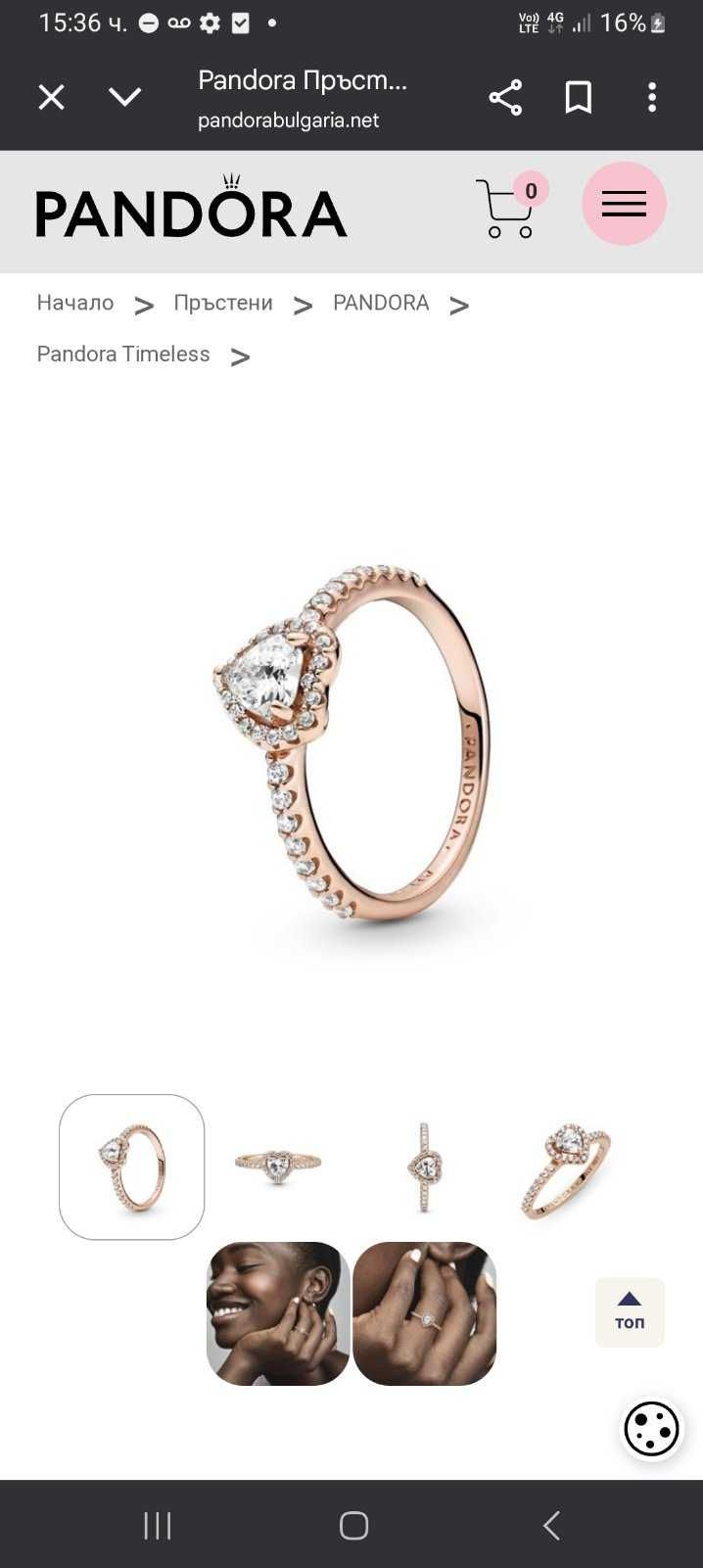Open the shopping cart
Image resolution: width=703 pixels, height=1568 pixels.
[507, 208]
